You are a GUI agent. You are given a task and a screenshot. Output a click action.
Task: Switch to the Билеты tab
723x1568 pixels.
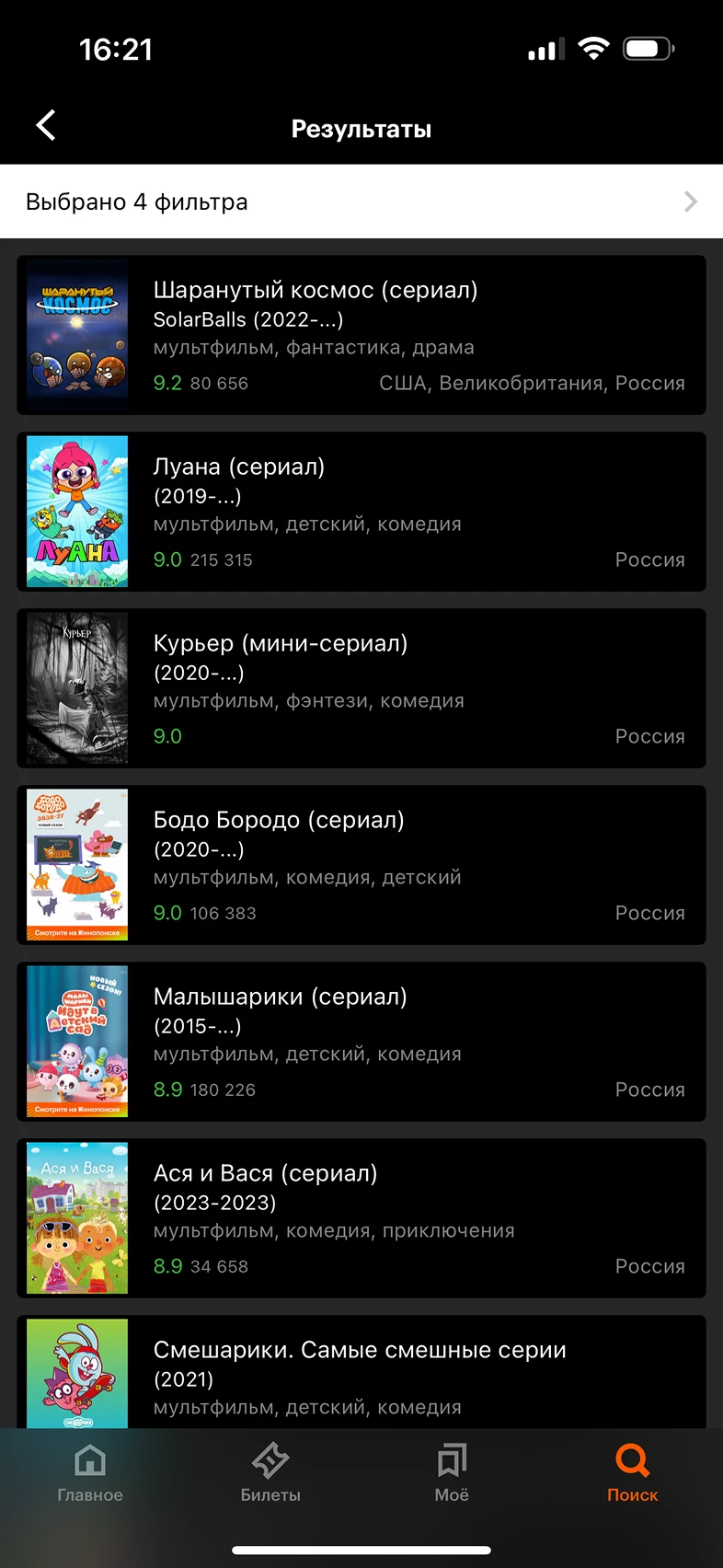[270, 1472]
